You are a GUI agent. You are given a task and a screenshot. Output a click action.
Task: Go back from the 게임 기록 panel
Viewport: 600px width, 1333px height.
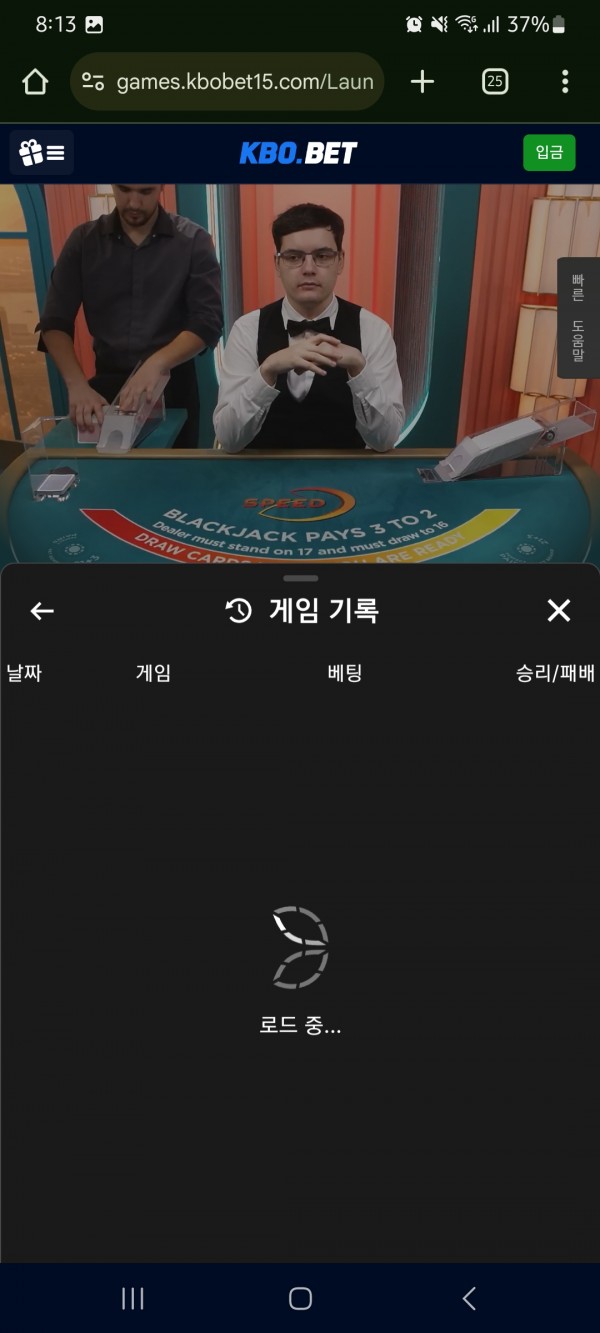coord(42,611)
